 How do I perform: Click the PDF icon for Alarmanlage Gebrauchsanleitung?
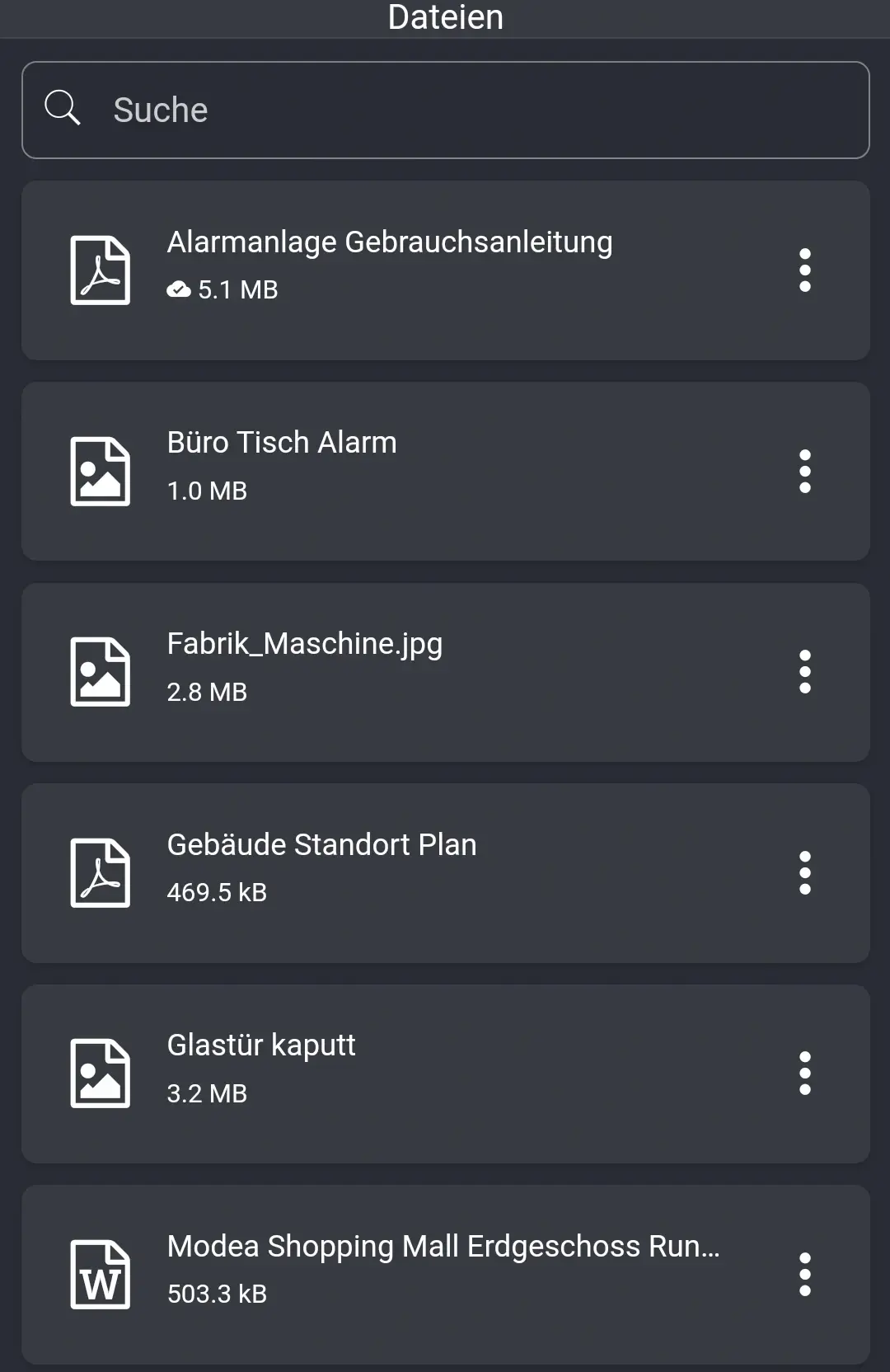(101, 270)
